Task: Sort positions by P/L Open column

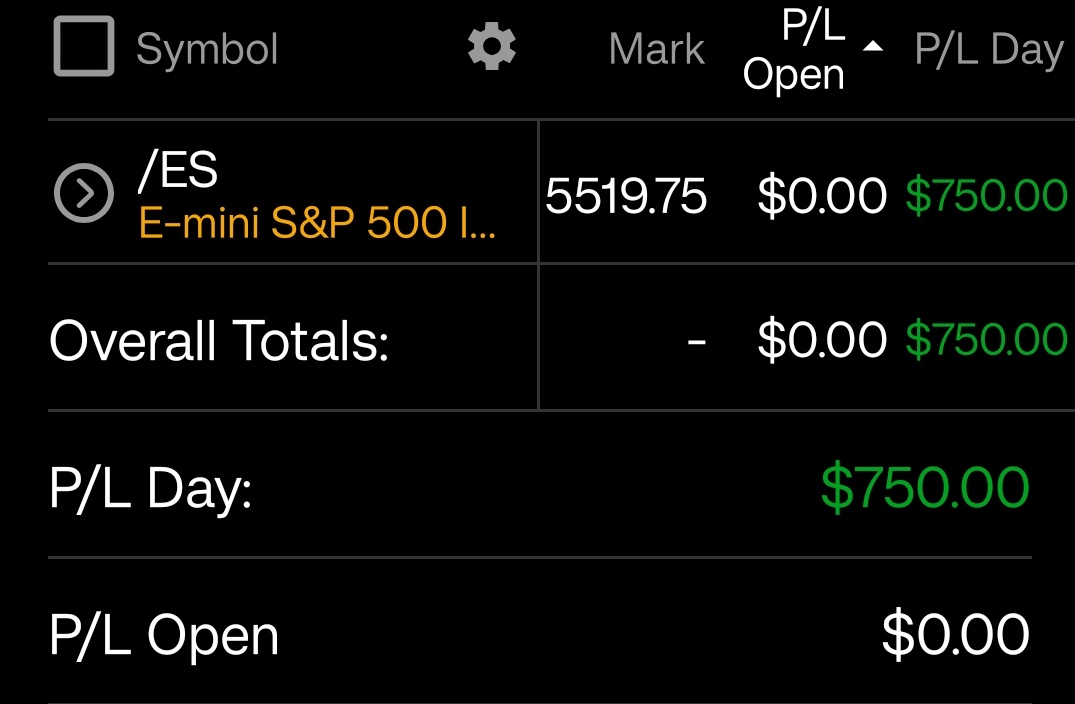Action: point(795,51)
